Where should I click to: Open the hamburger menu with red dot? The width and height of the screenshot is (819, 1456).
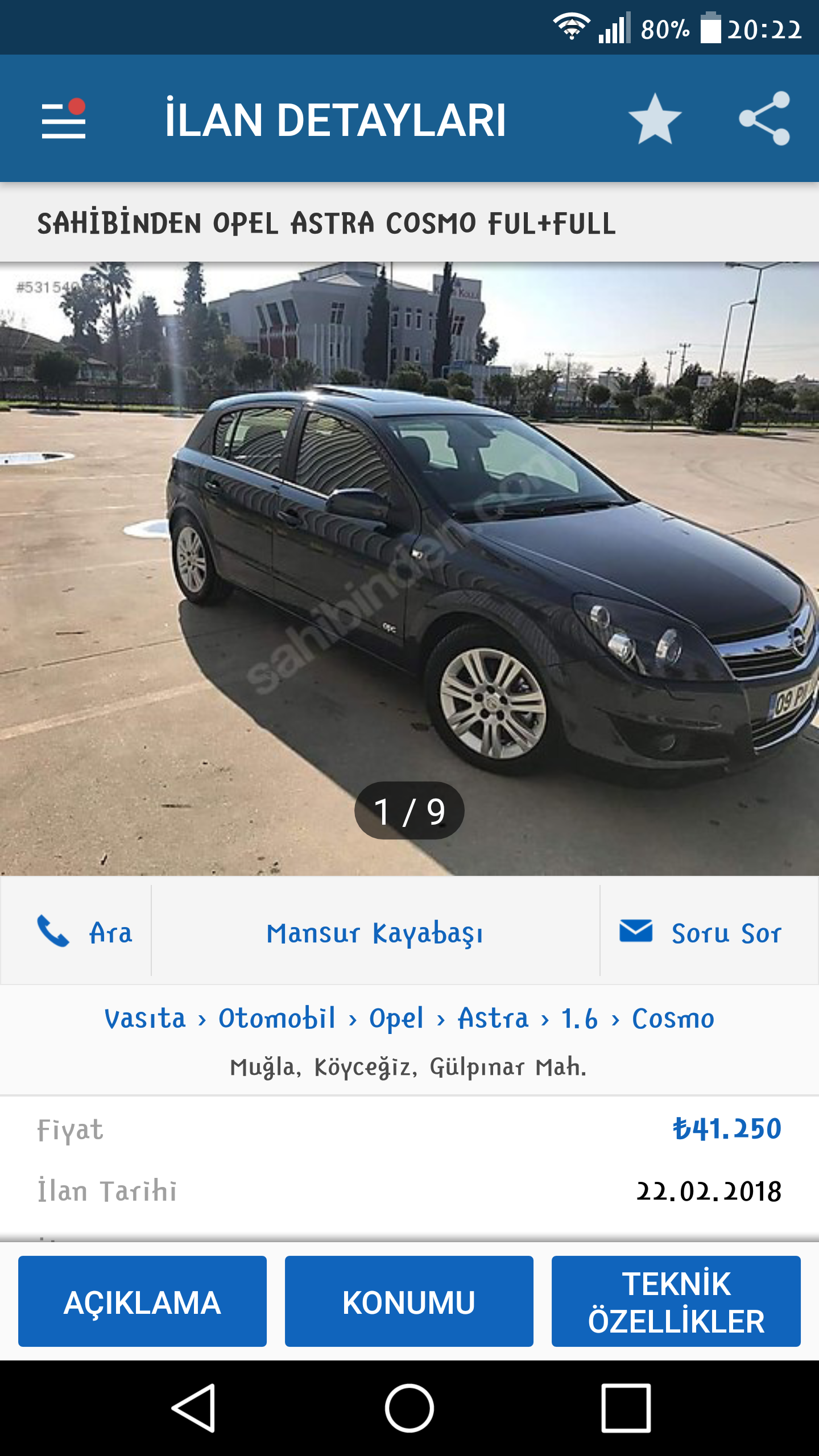coord(64,119)
